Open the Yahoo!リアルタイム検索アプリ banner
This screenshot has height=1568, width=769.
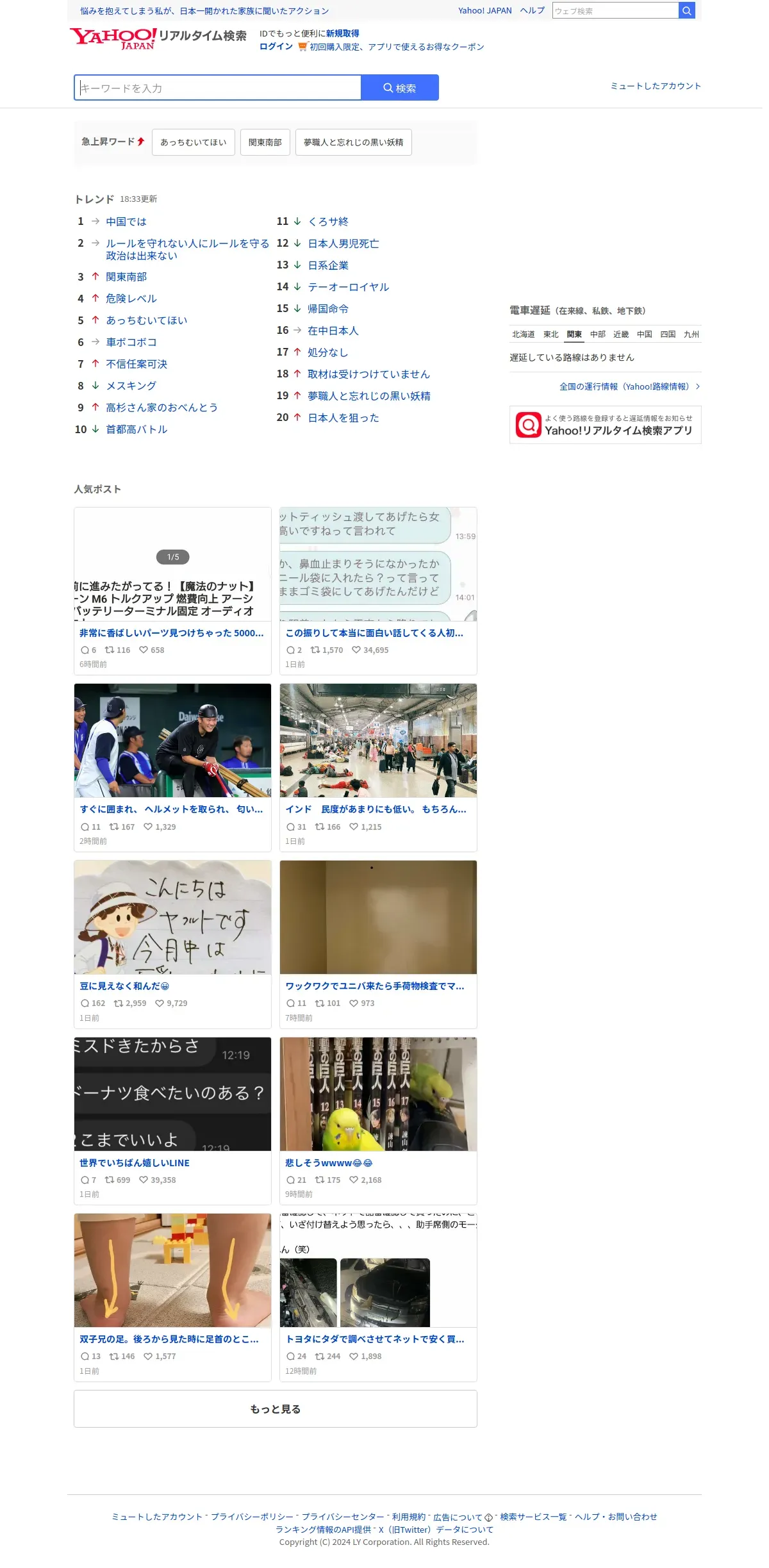click(606, 425)
